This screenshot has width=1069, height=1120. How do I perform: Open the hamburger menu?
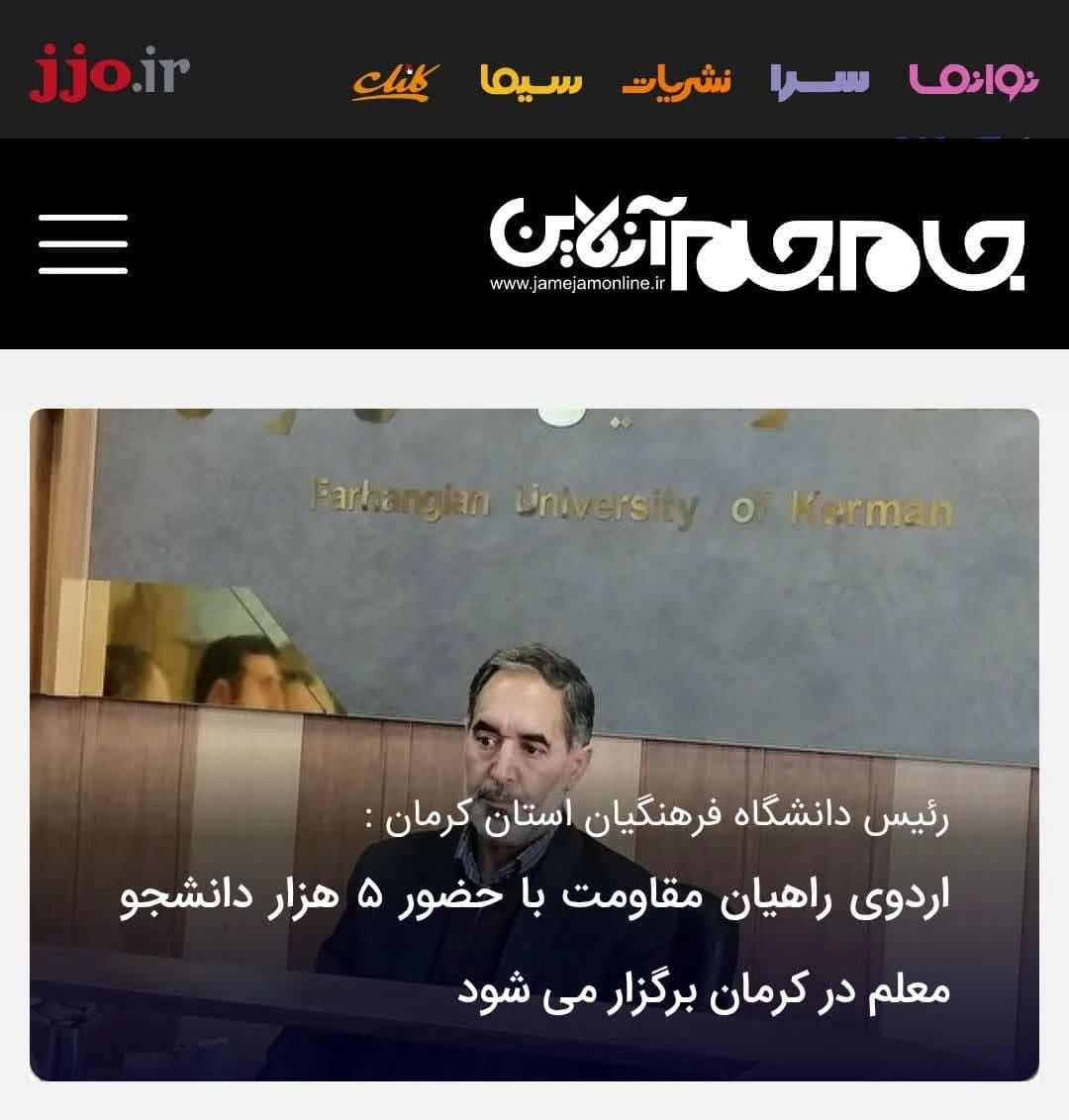83,243
